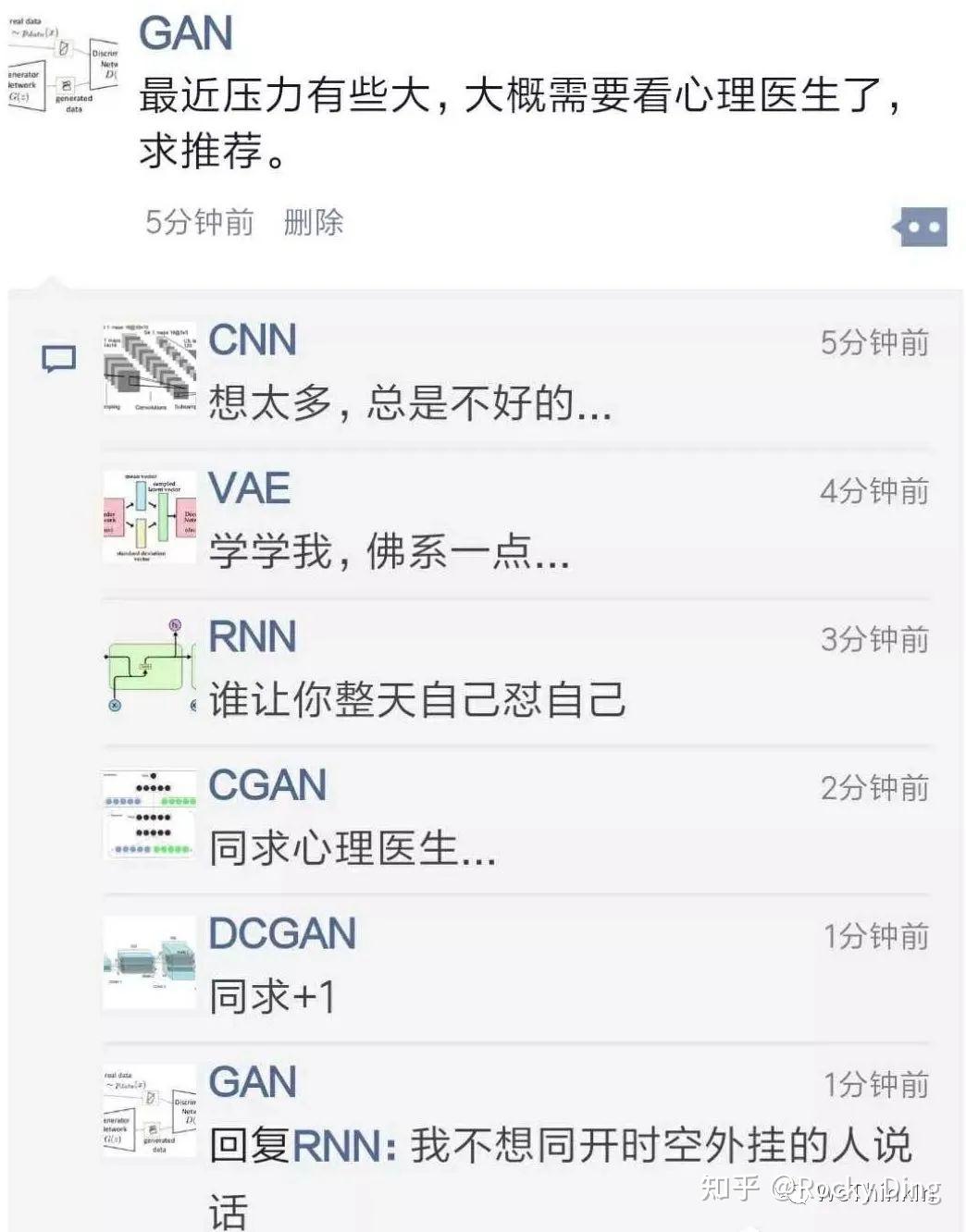Click VAE's encoder-decoder avatar
966x1232 pixels.
point(148,516)
